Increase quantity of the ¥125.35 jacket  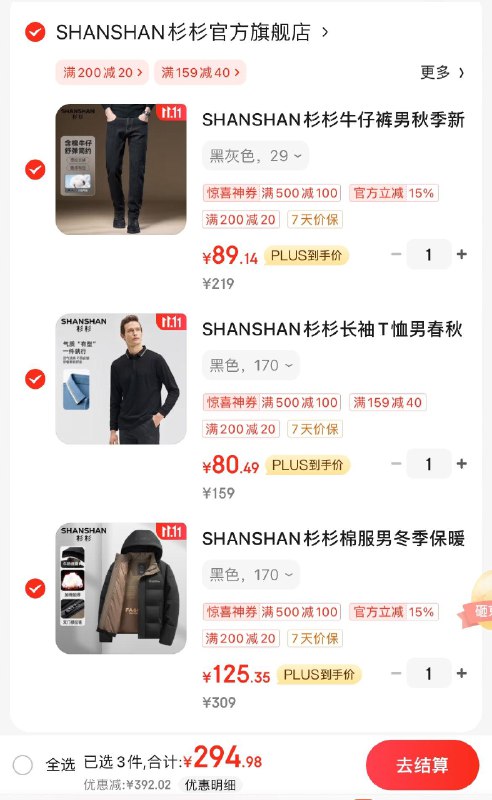[462, 673]
